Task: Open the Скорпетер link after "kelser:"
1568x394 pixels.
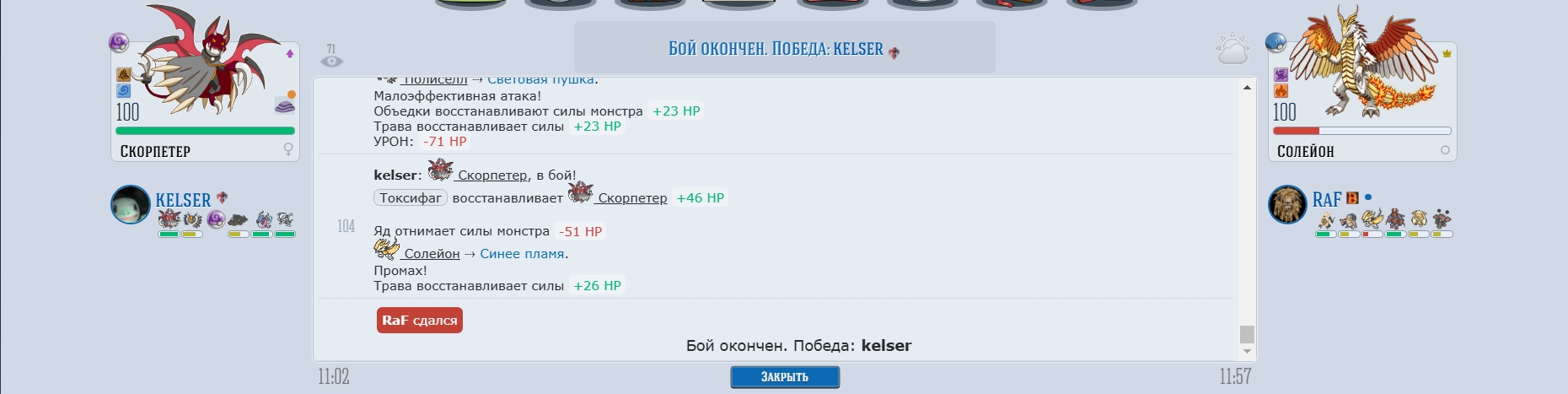Action: pos(492,175)
